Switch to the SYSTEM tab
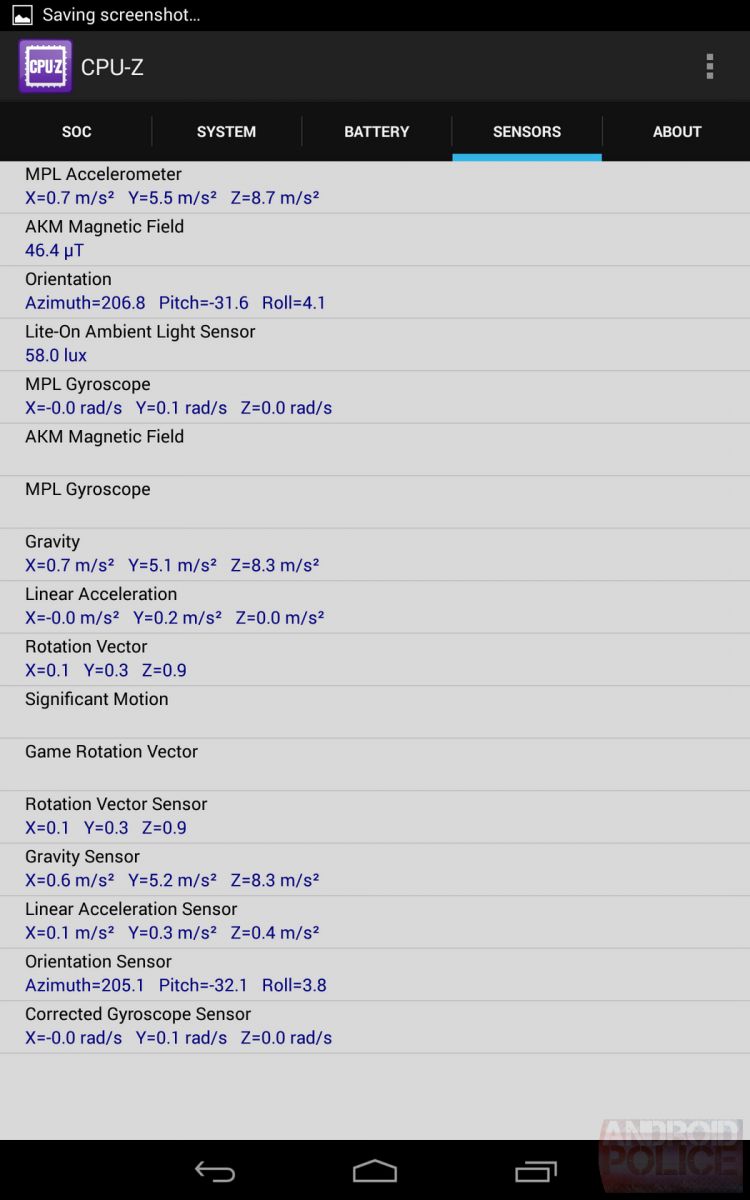This screenshot has height=1200, width=750. [x=226, y=131]
